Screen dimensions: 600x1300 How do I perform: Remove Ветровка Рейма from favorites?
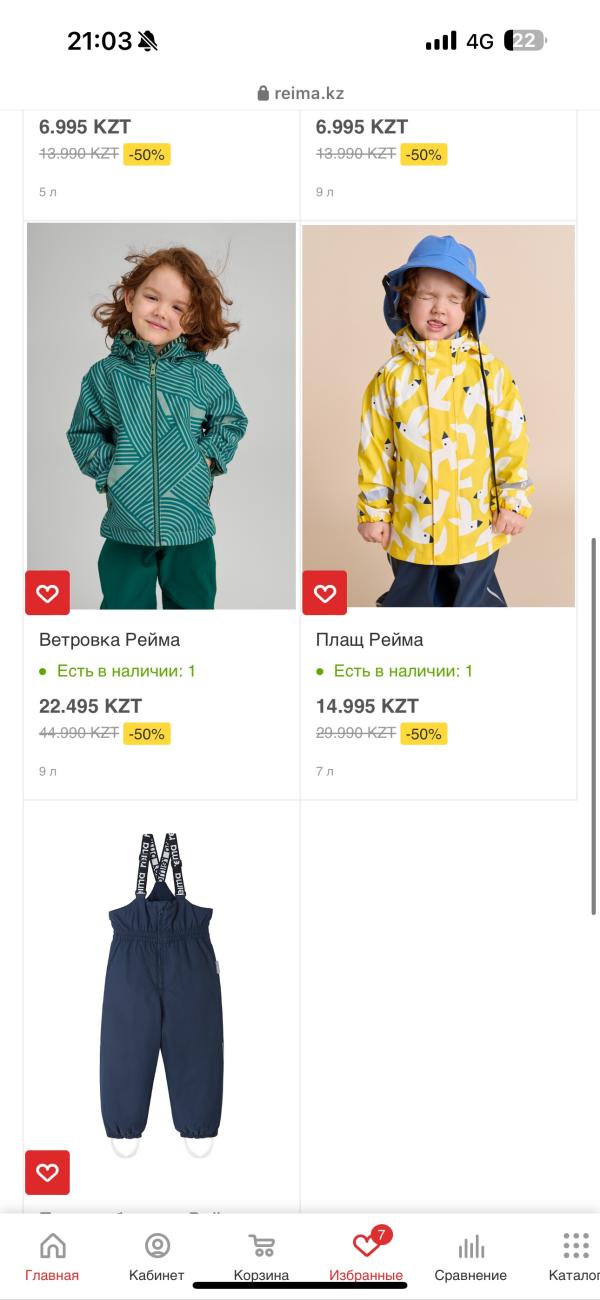point(47,593)
